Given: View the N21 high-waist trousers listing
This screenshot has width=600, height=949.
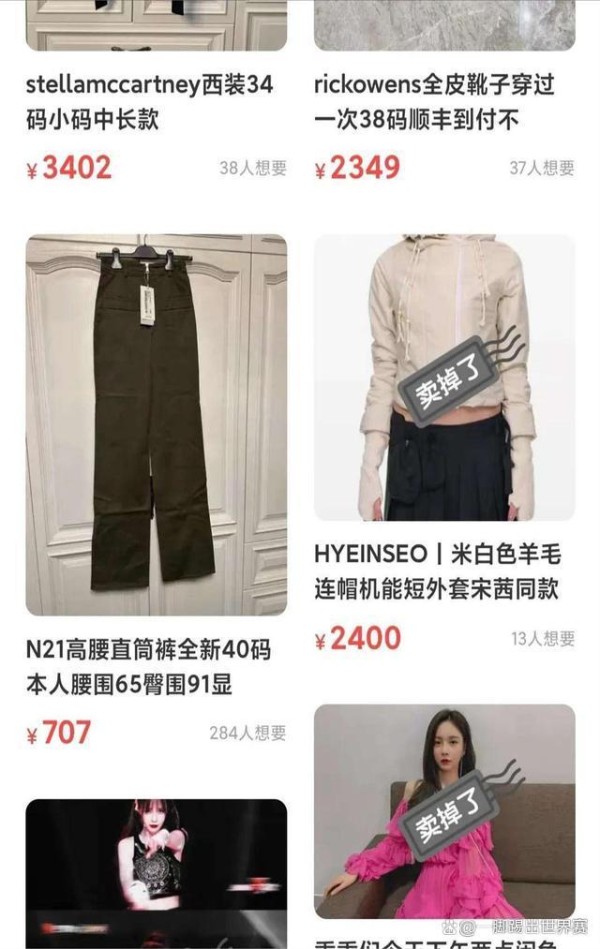Looking at the screenshot, I should [x=156, y=425].
